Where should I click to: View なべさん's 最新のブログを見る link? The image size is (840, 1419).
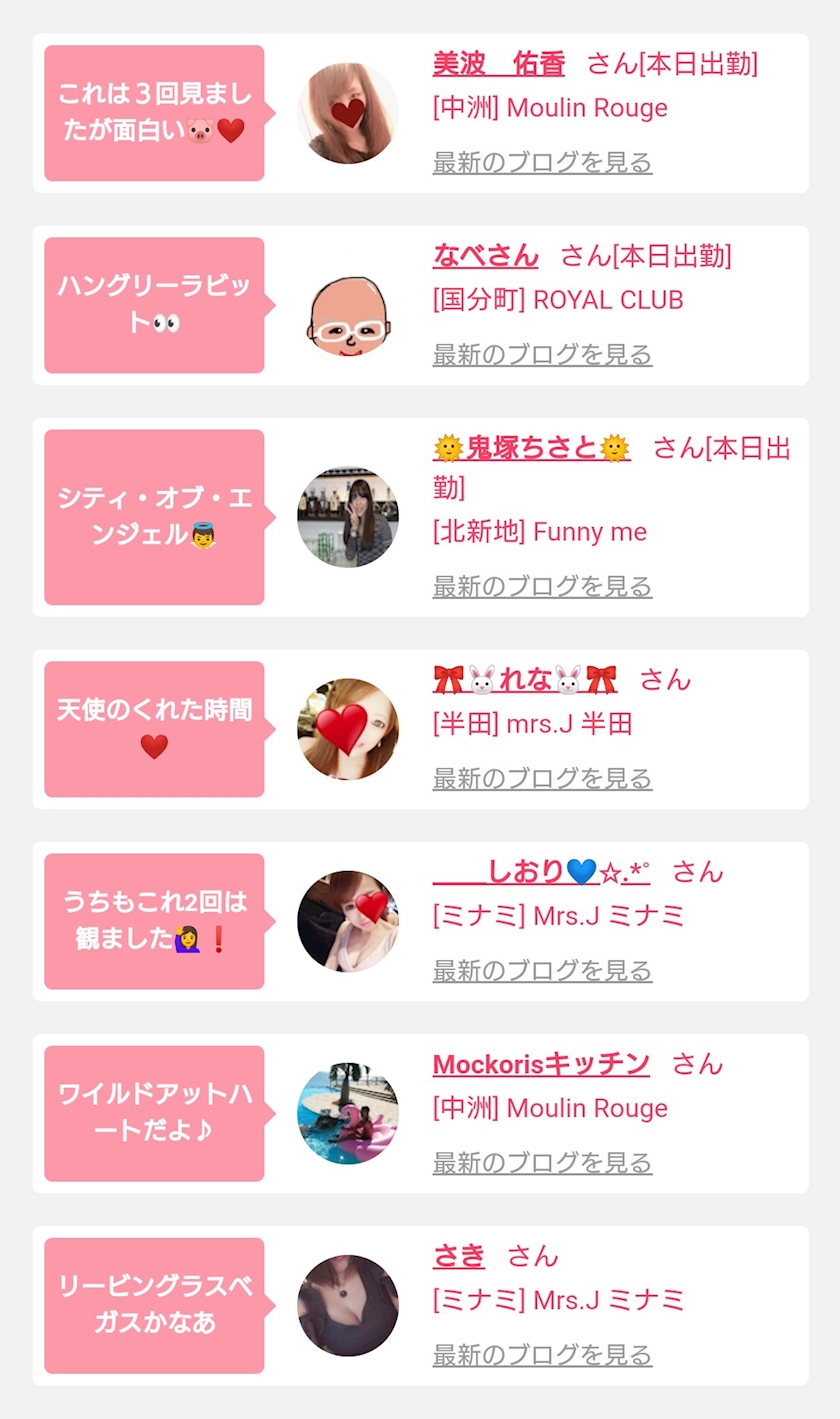coord(542,354)
